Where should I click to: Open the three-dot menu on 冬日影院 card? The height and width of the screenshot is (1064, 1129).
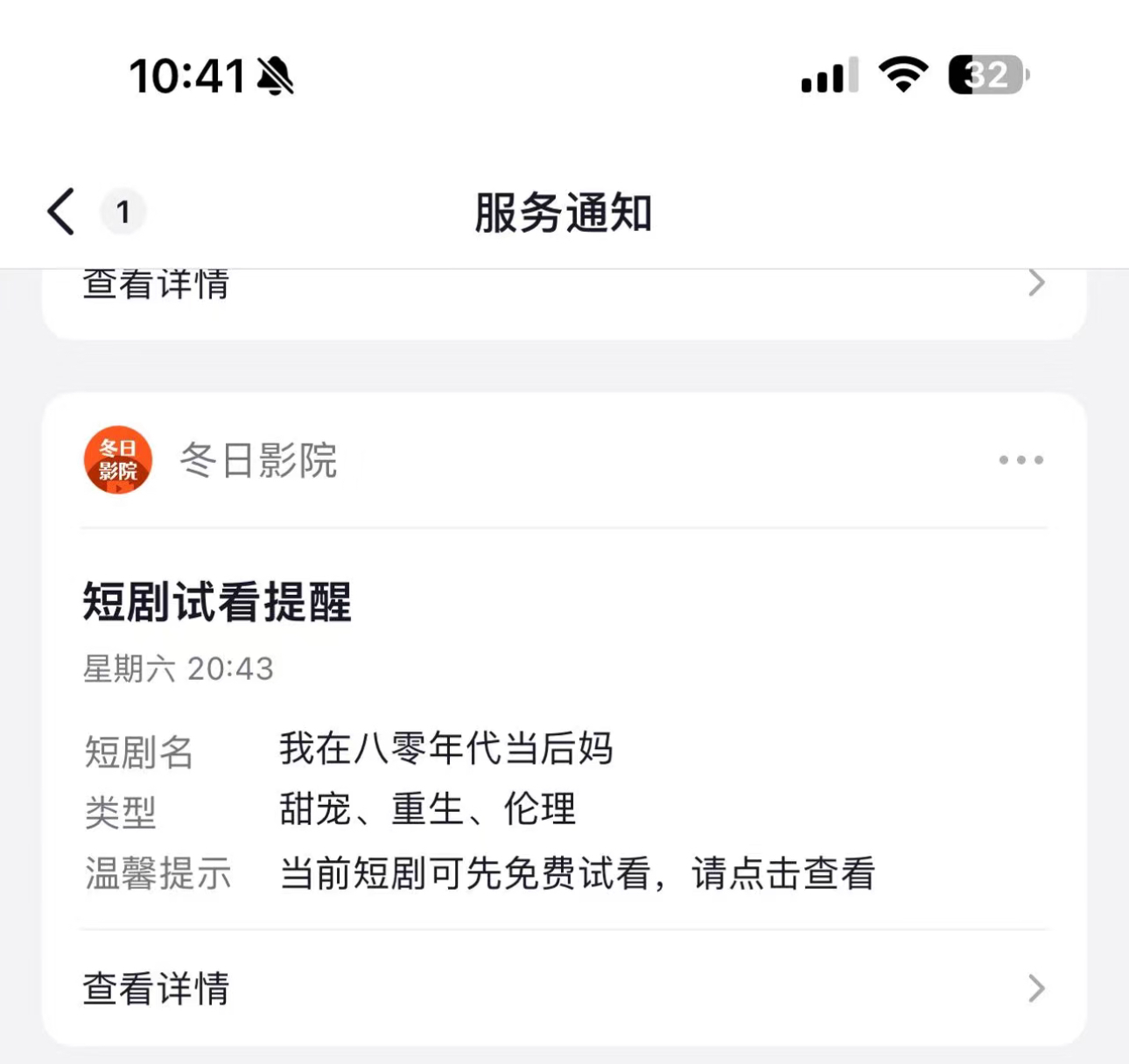(x=1020, y=459)
